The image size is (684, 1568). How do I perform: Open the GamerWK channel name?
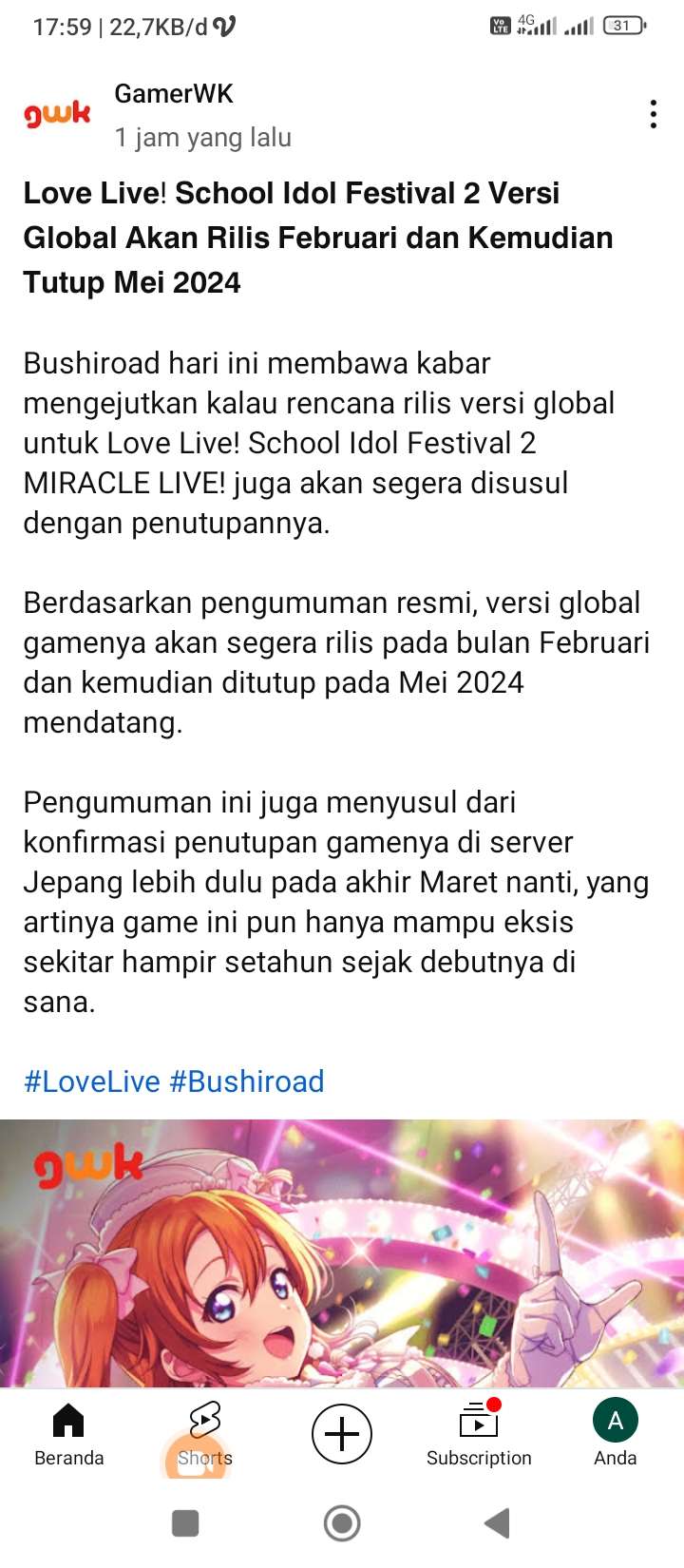(173, 93)
